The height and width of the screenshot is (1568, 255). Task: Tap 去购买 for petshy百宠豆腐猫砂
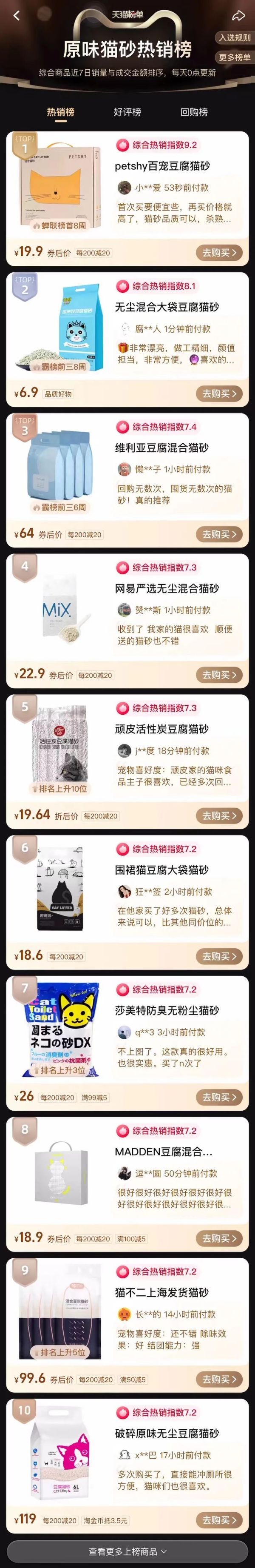pos(219,253)
